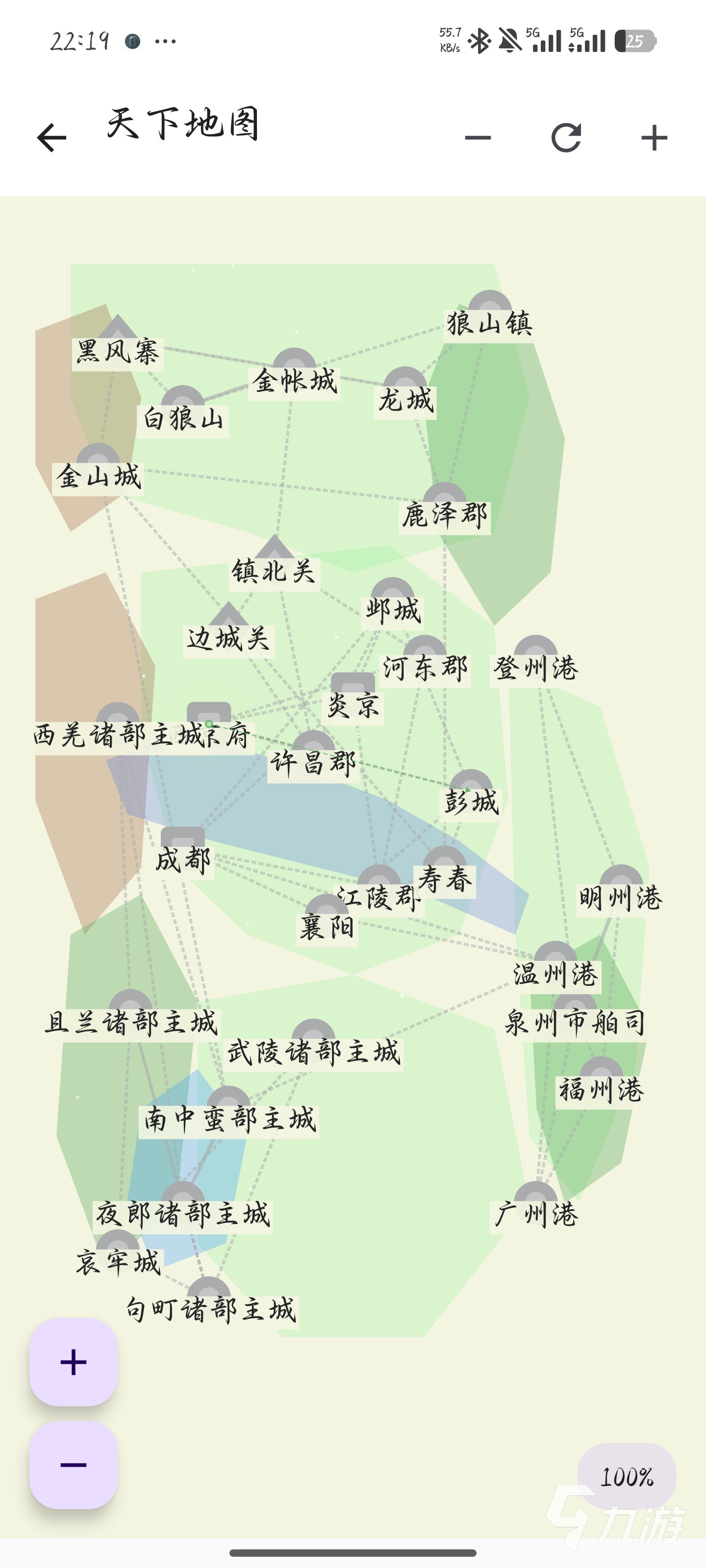The image size is (706, 1568).
Task: Refresh the map with the reload icon
Action: [566, 138]
